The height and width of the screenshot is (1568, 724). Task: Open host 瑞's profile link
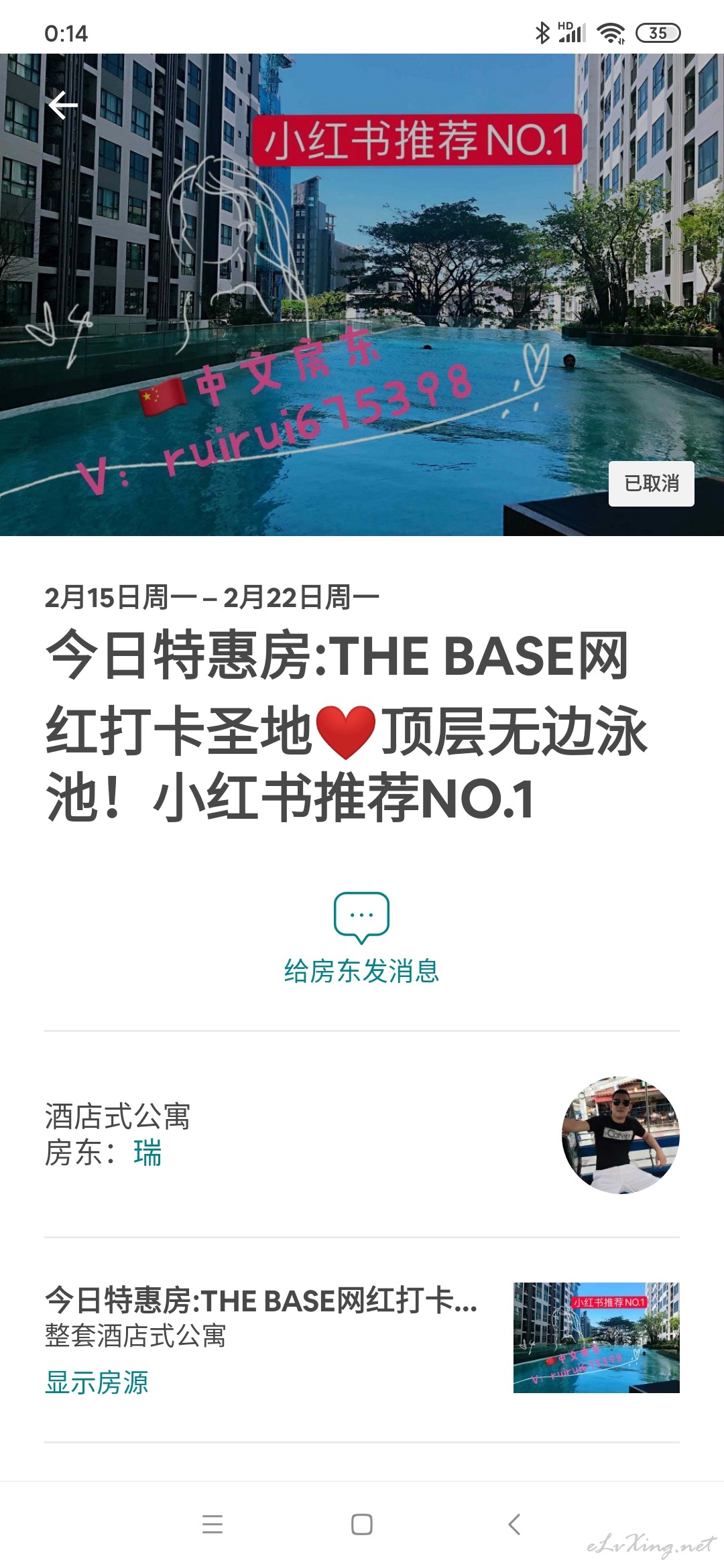coord(147,1153)
